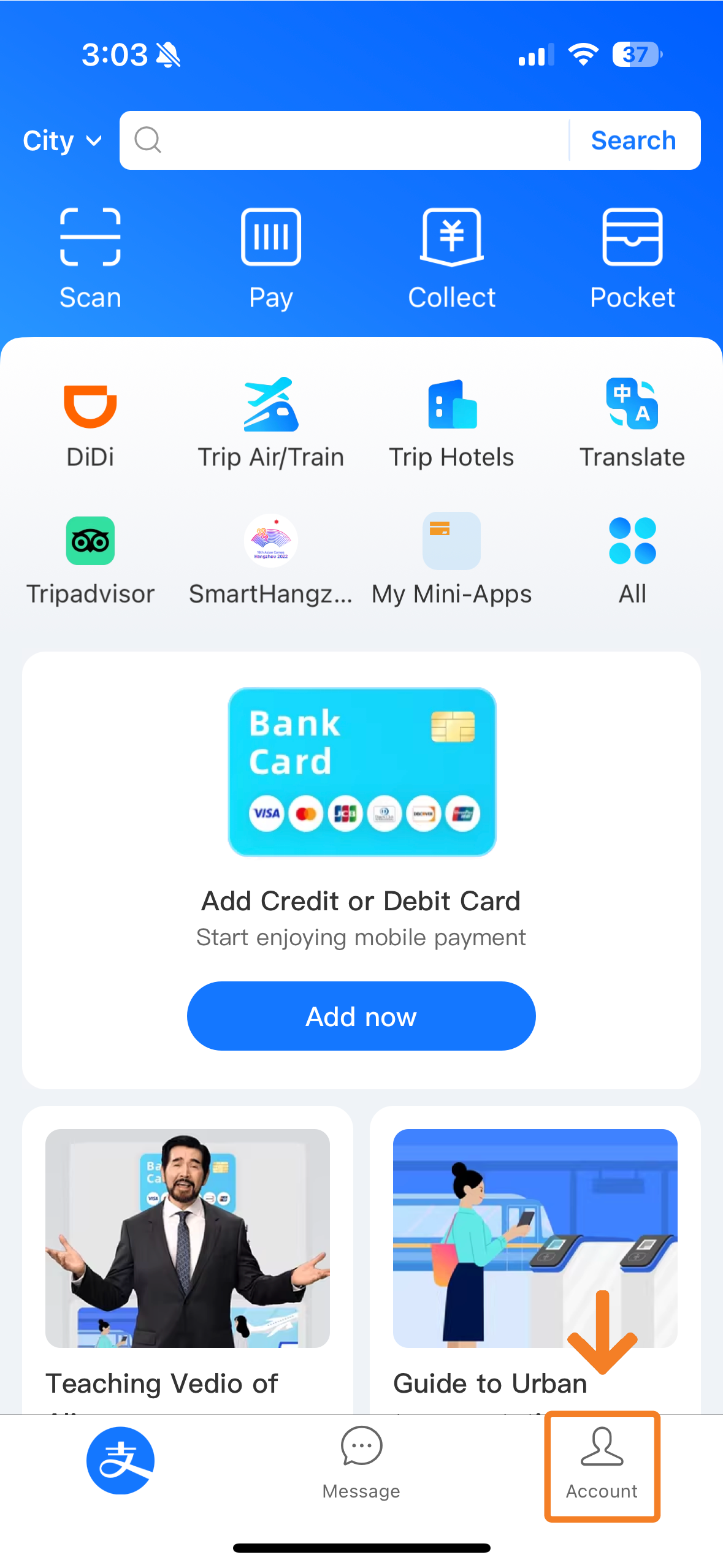Open the City dropdown
723x1568 pixels.
tap(62, 141)
